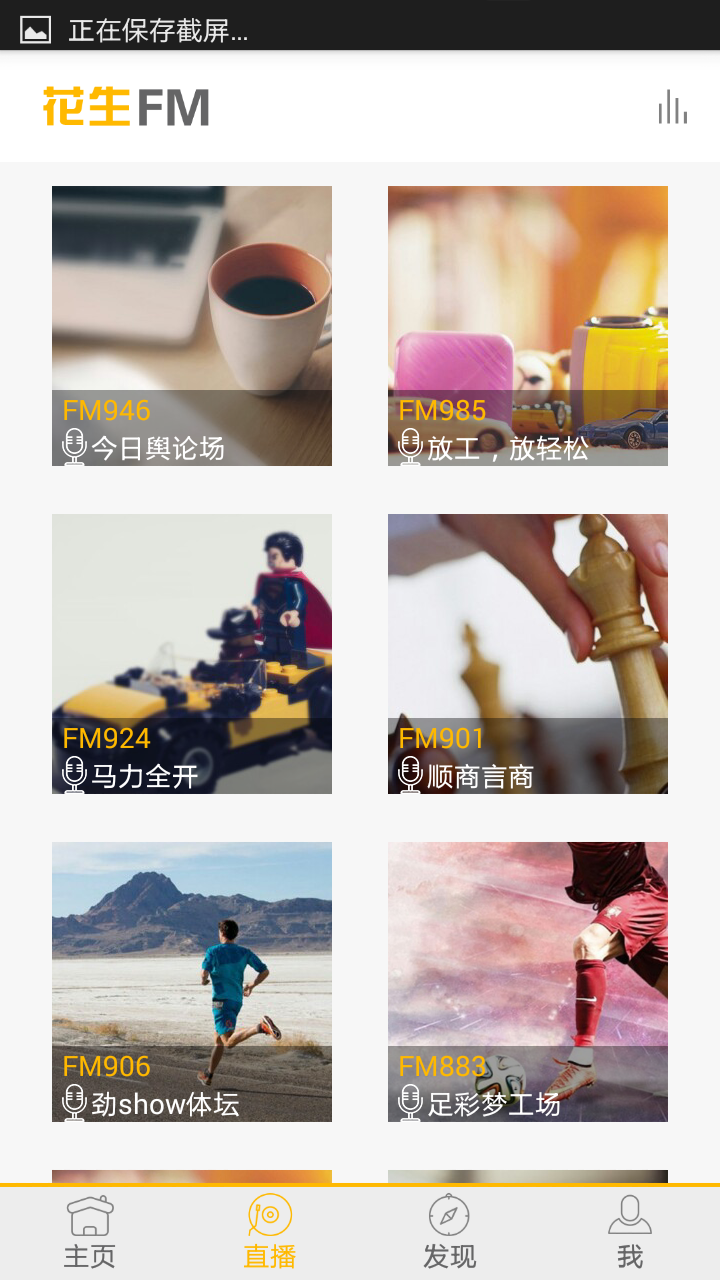Select the FM901 顺商言商 station

(528, 654)
